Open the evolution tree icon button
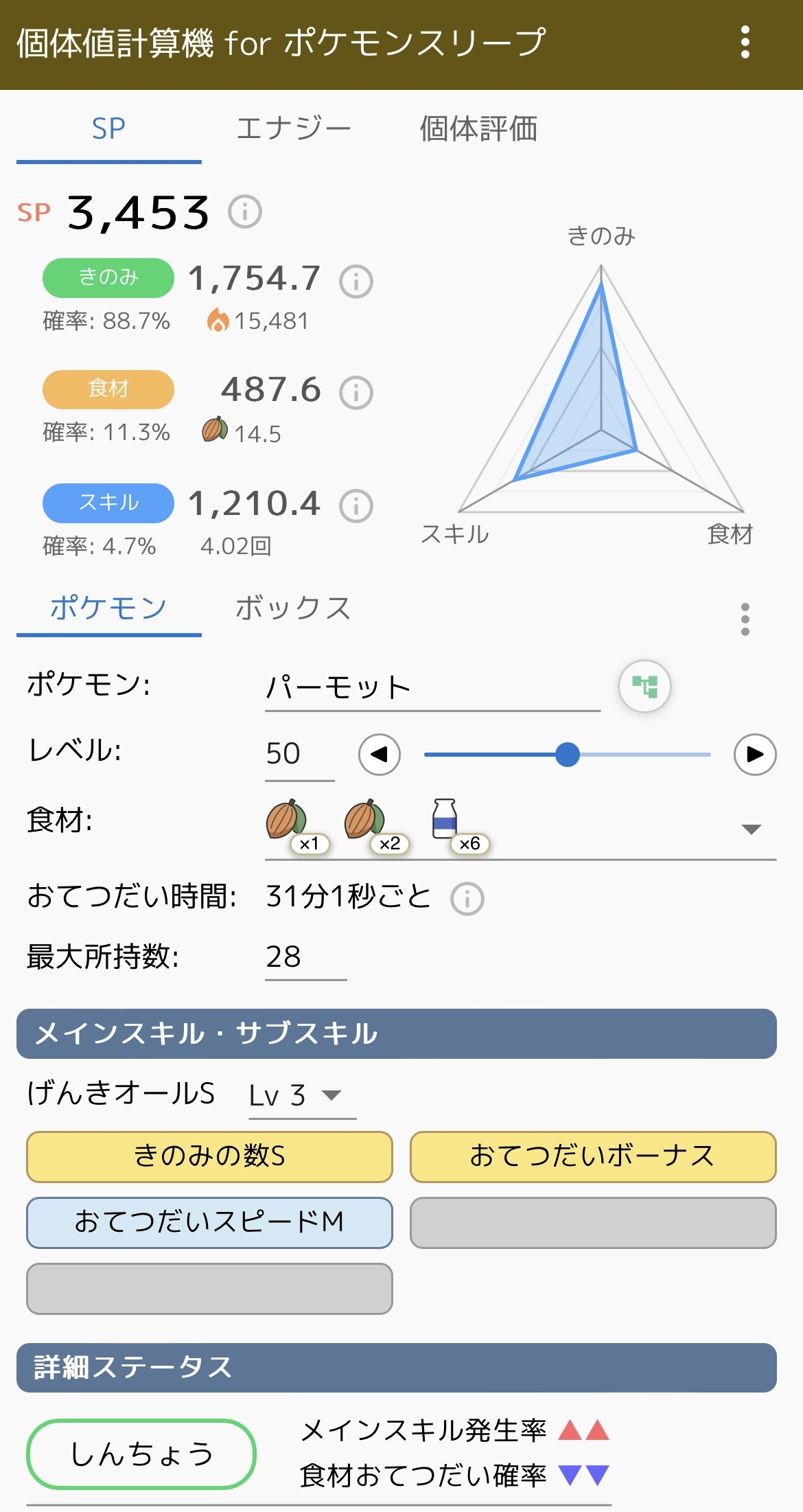The height and width of the screenshot is (1512, 803). click(x=644, y=686)
